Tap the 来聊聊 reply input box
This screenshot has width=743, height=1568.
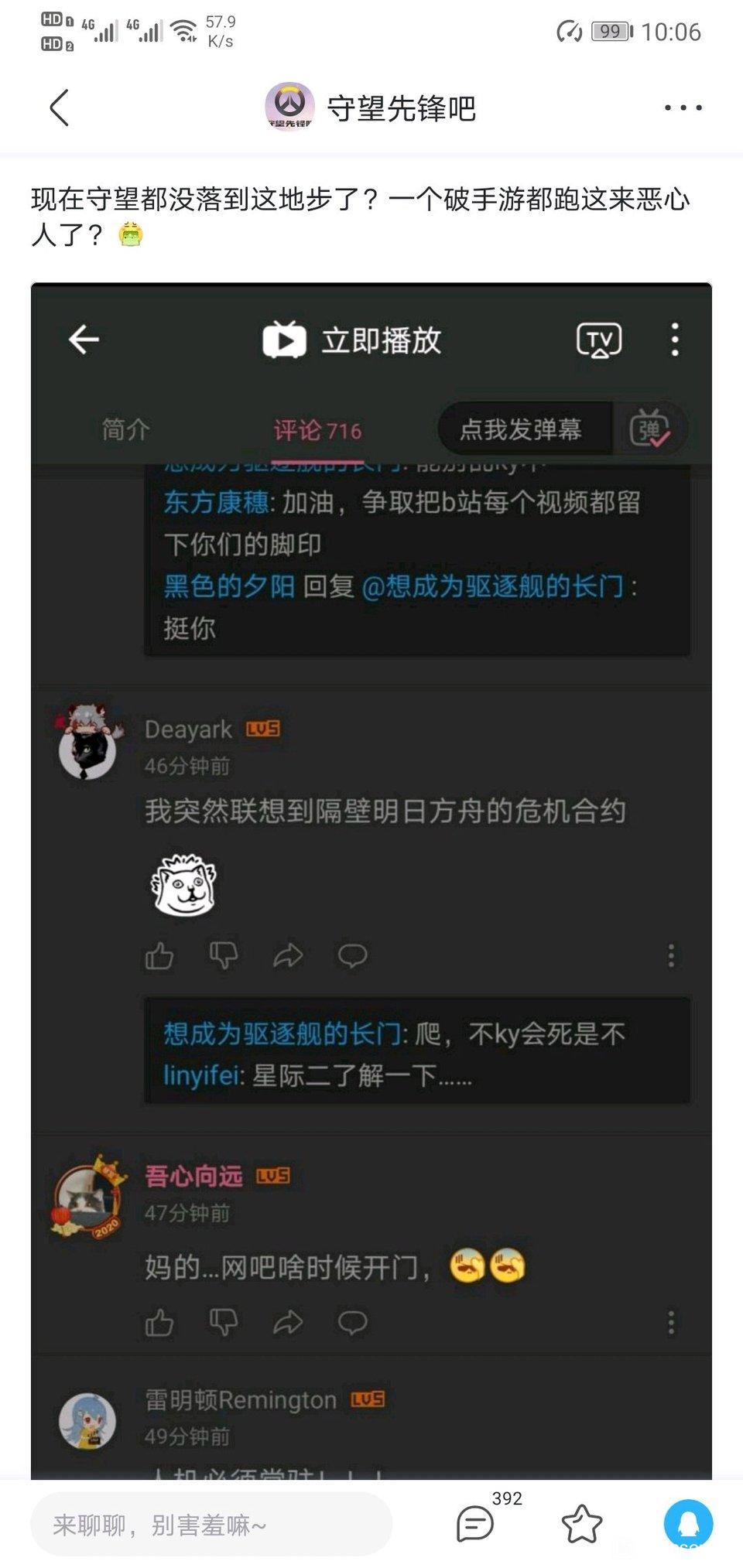pyautogui.click(x=211, y=1525)
